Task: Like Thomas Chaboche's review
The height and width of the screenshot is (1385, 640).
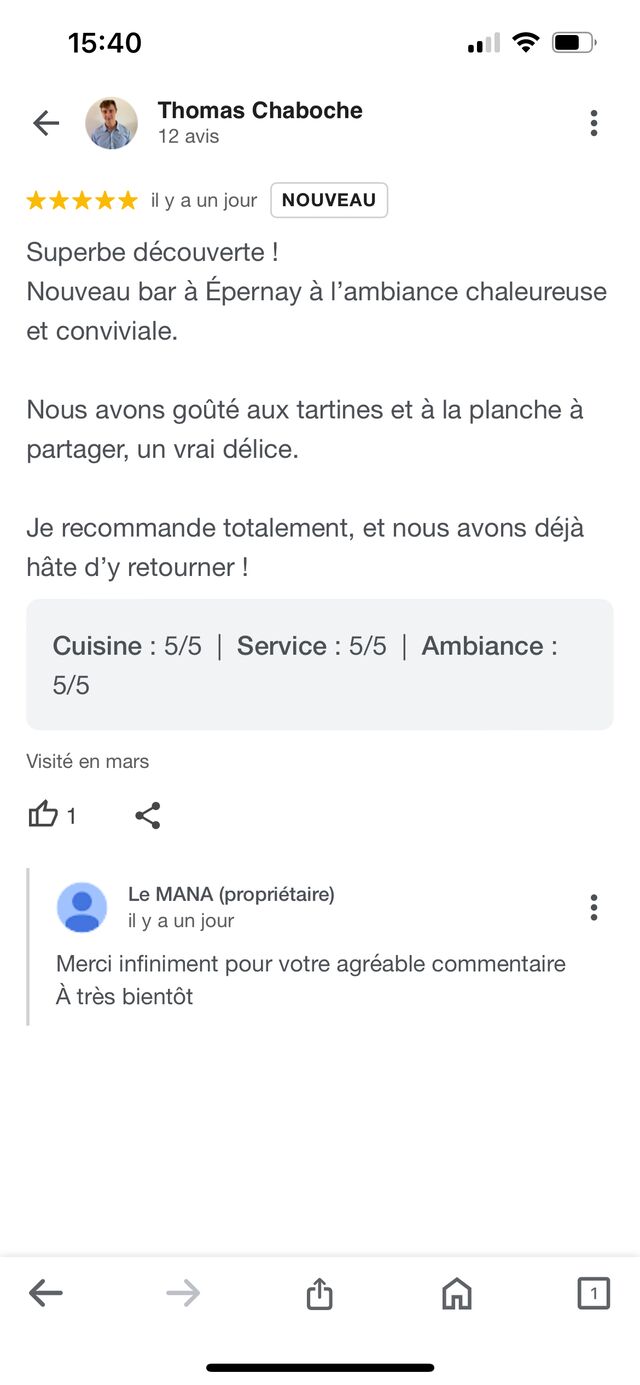Action: pyautogui.click(x=44, y=815)
